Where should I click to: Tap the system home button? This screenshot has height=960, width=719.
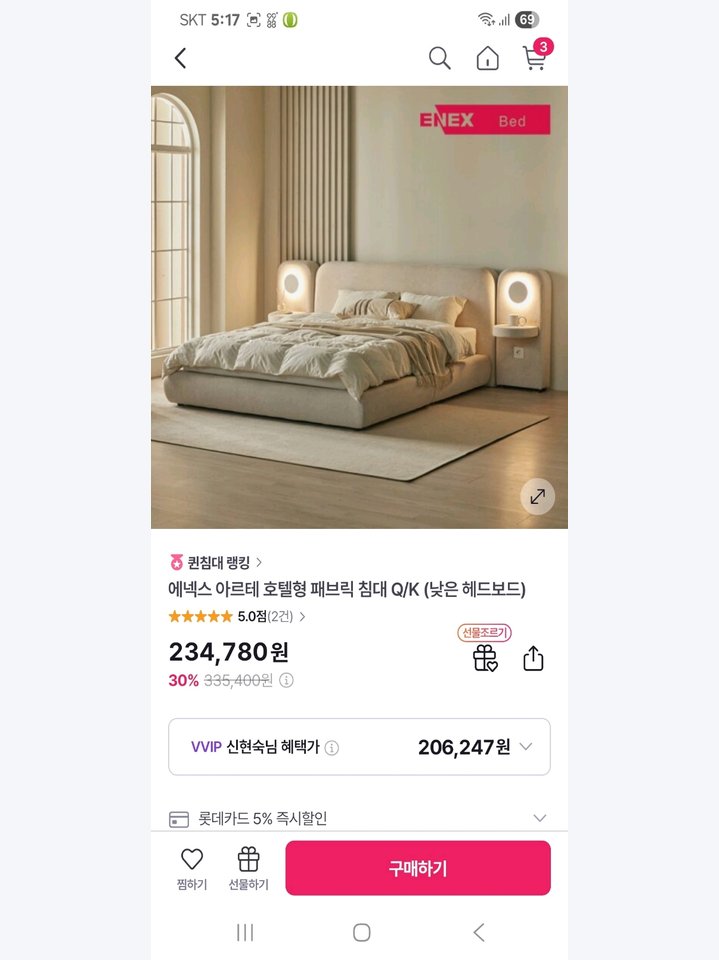[362, 932]
